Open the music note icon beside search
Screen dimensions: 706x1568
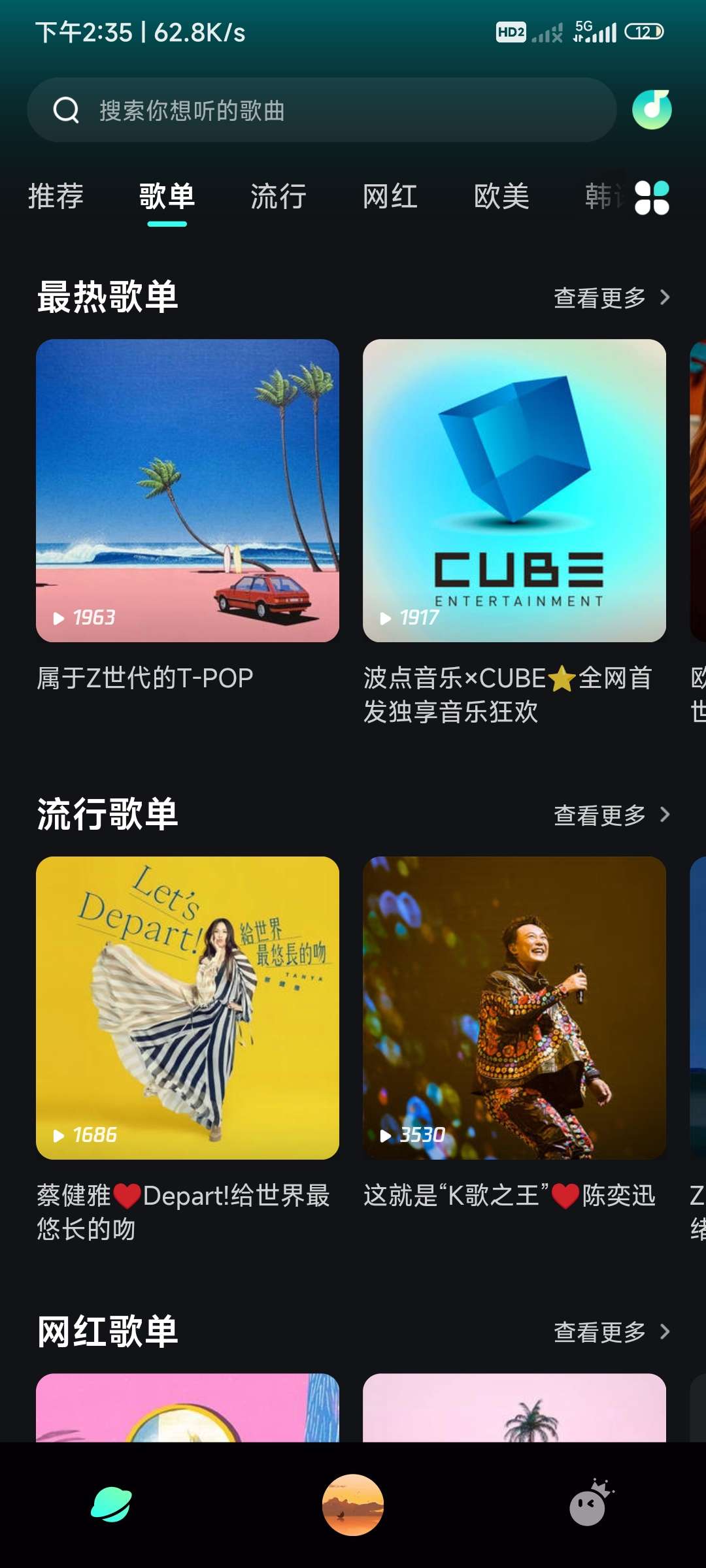click(652, 110)
